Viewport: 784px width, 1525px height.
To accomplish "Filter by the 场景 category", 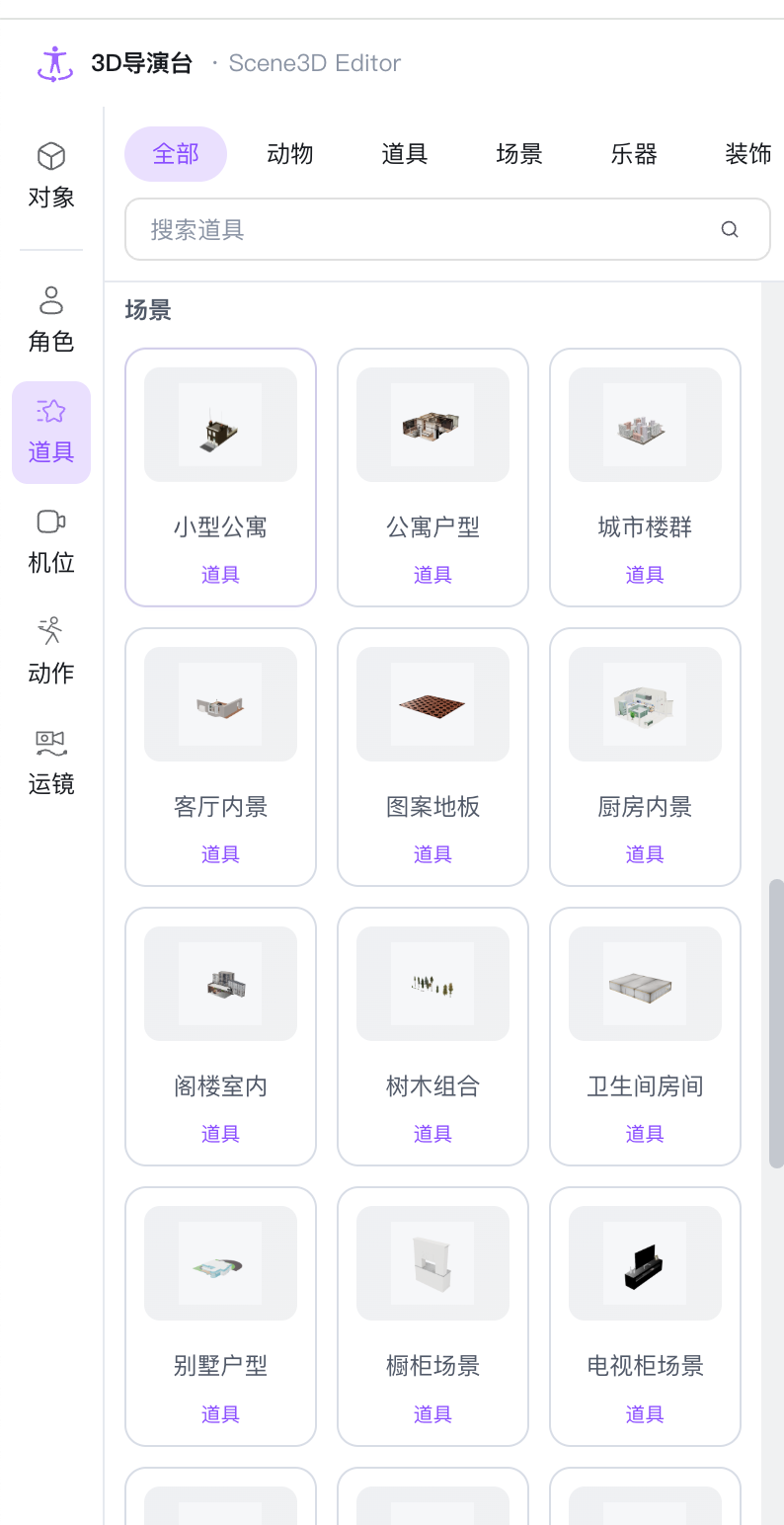I will [519, 154].
